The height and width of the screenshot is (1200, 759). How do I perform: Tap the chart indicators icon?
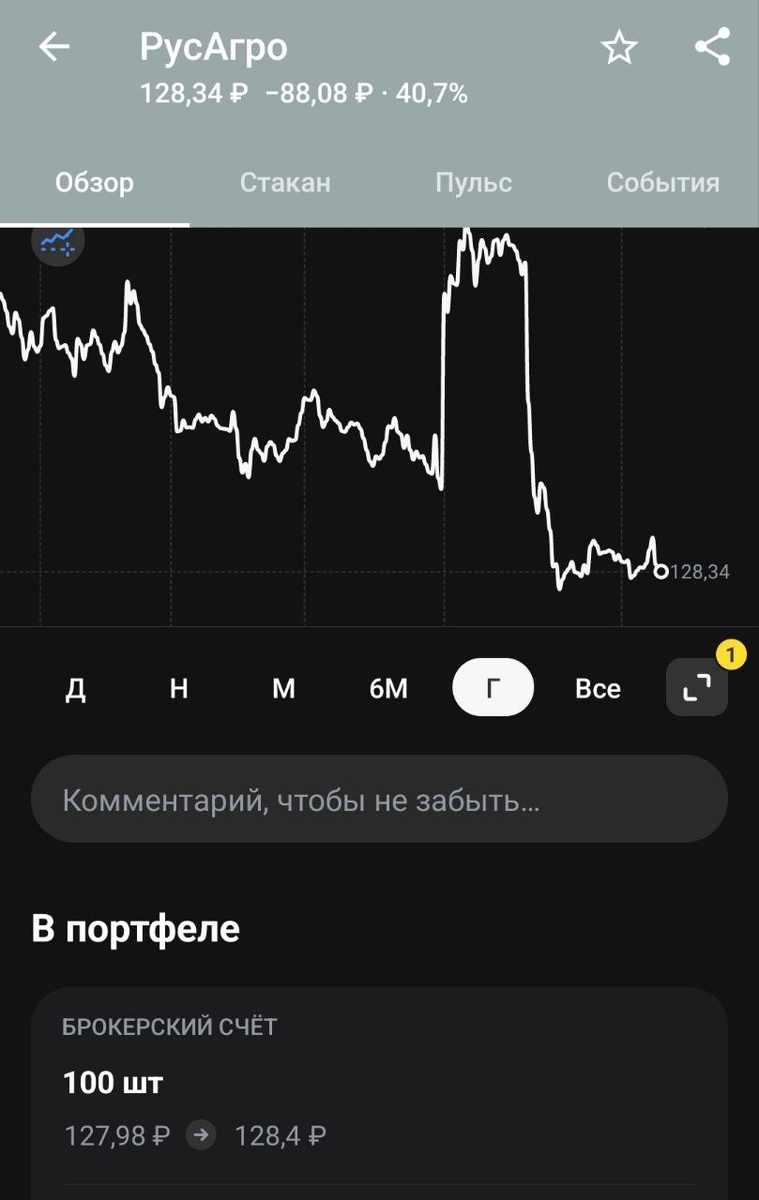(58, 240)
